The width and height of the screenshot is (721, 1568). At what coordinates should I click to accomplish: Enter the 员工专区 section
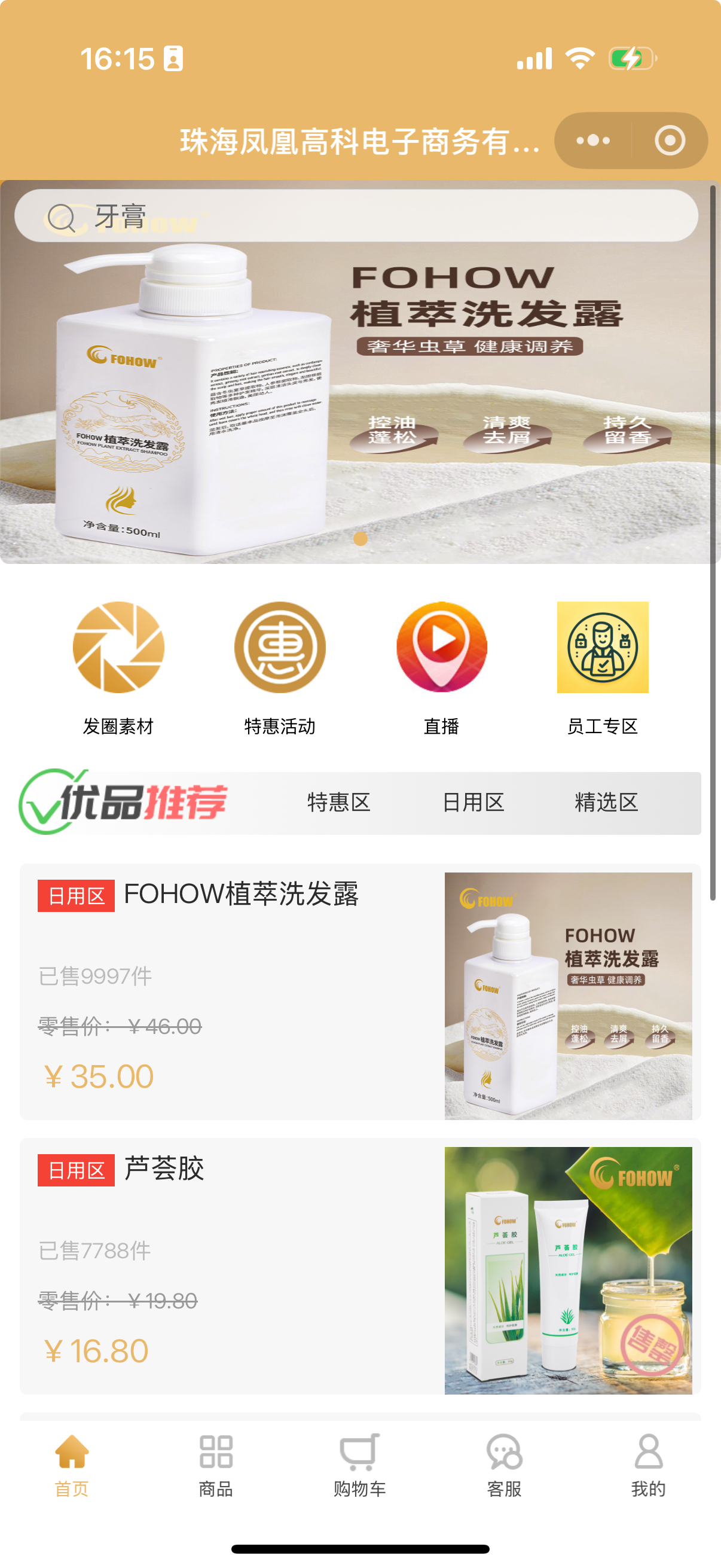click(x=603, y=667)
